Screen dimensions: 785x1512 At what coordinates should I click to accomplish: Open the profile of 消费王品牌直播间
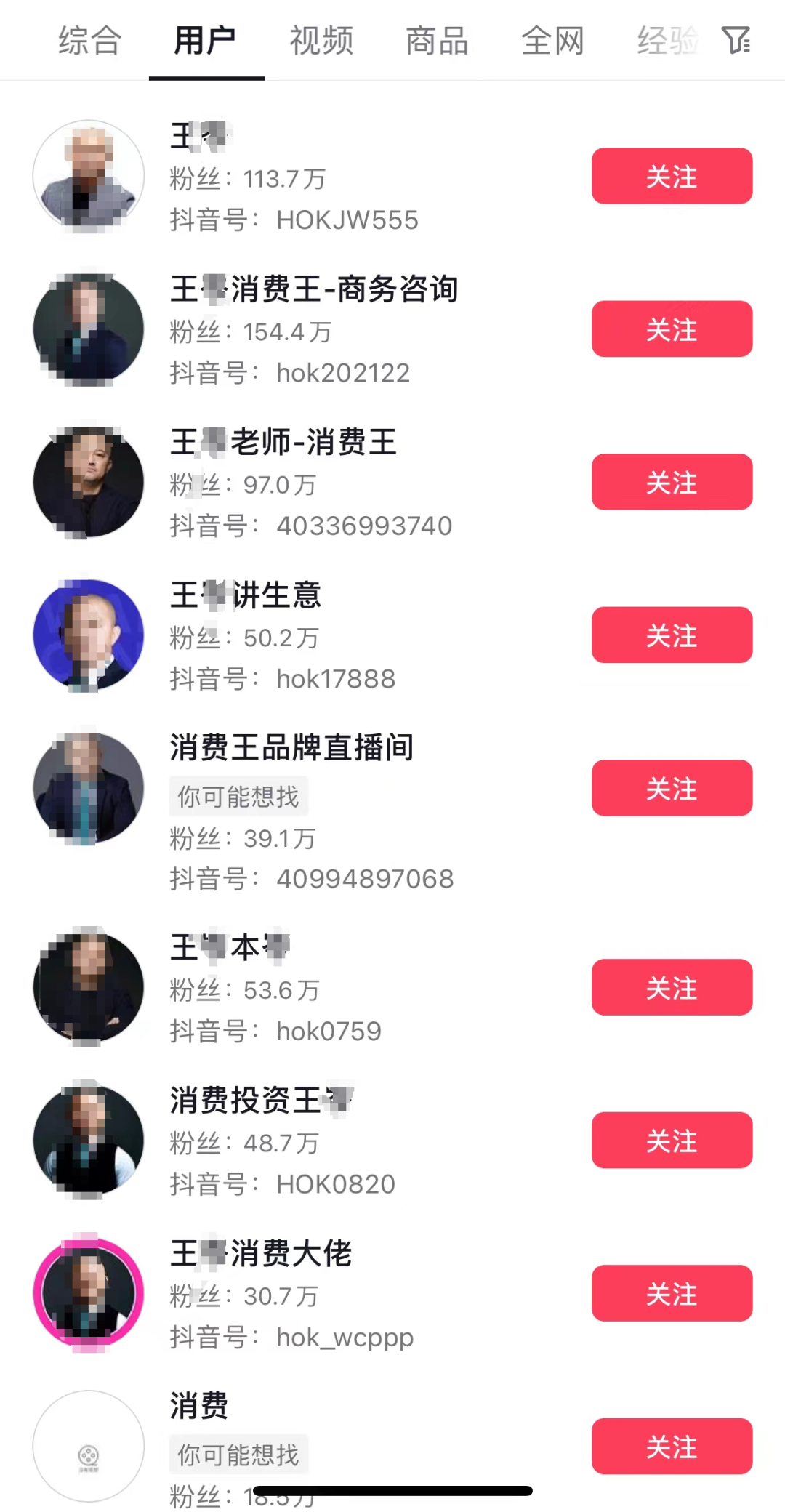[291, 748]
